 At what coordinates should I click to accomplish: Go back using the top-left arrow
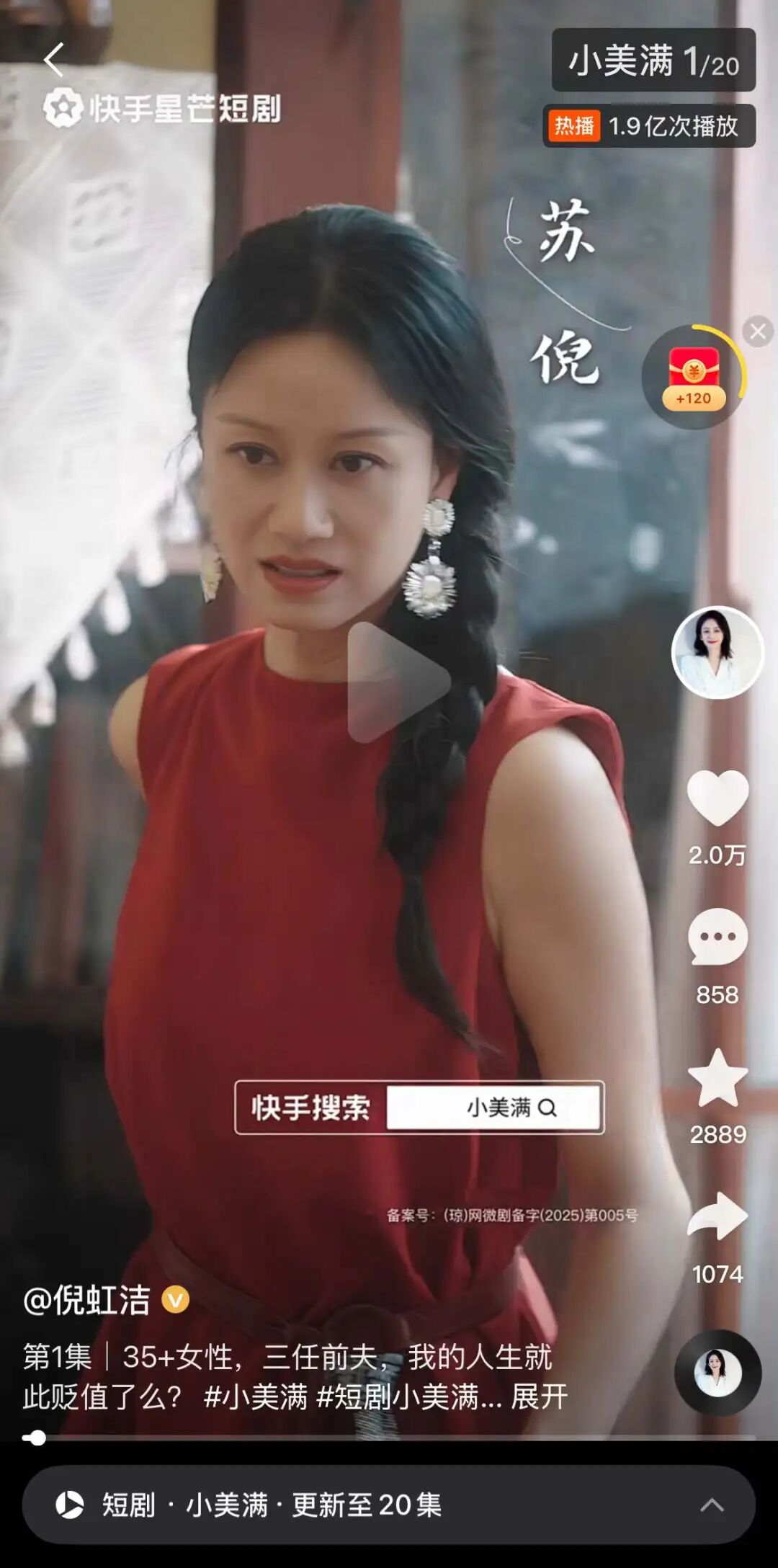click(x=54, y=59)
